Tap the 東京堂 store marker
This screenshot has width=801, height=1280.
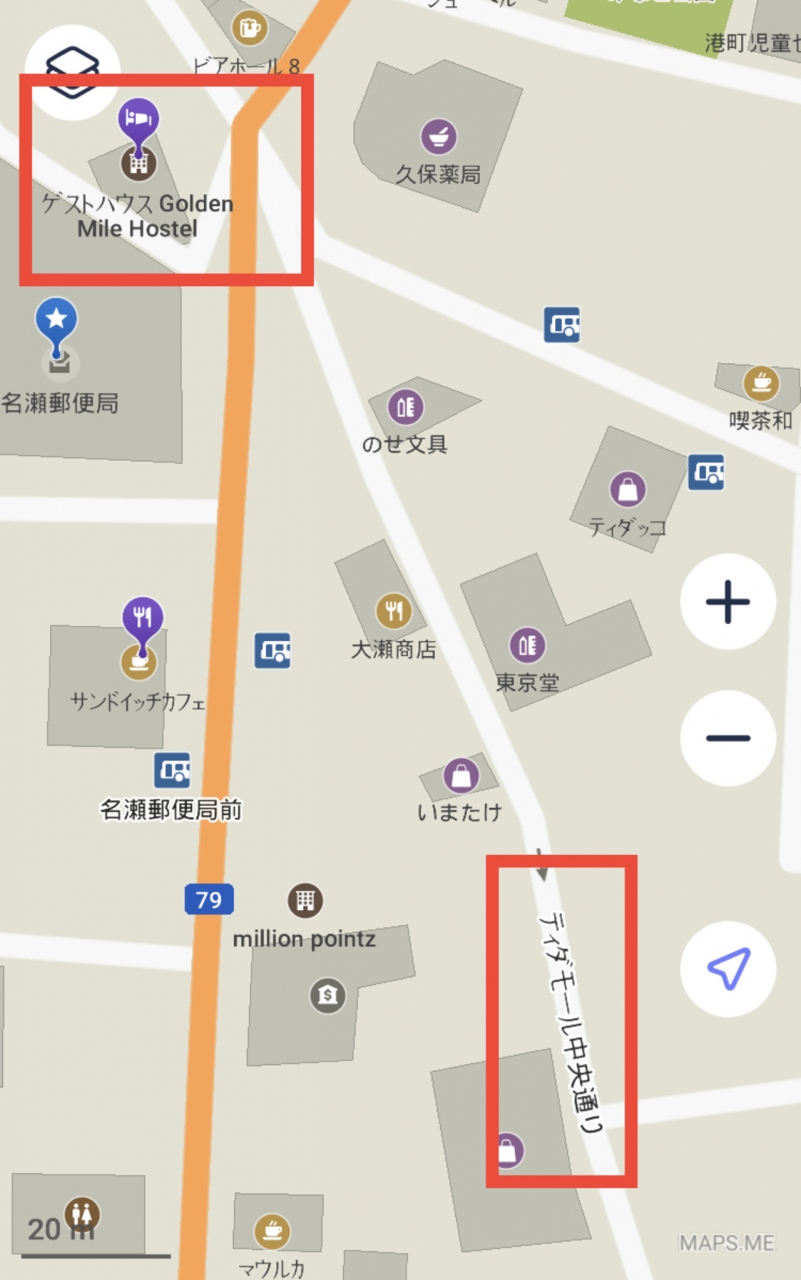pos(527,645)
